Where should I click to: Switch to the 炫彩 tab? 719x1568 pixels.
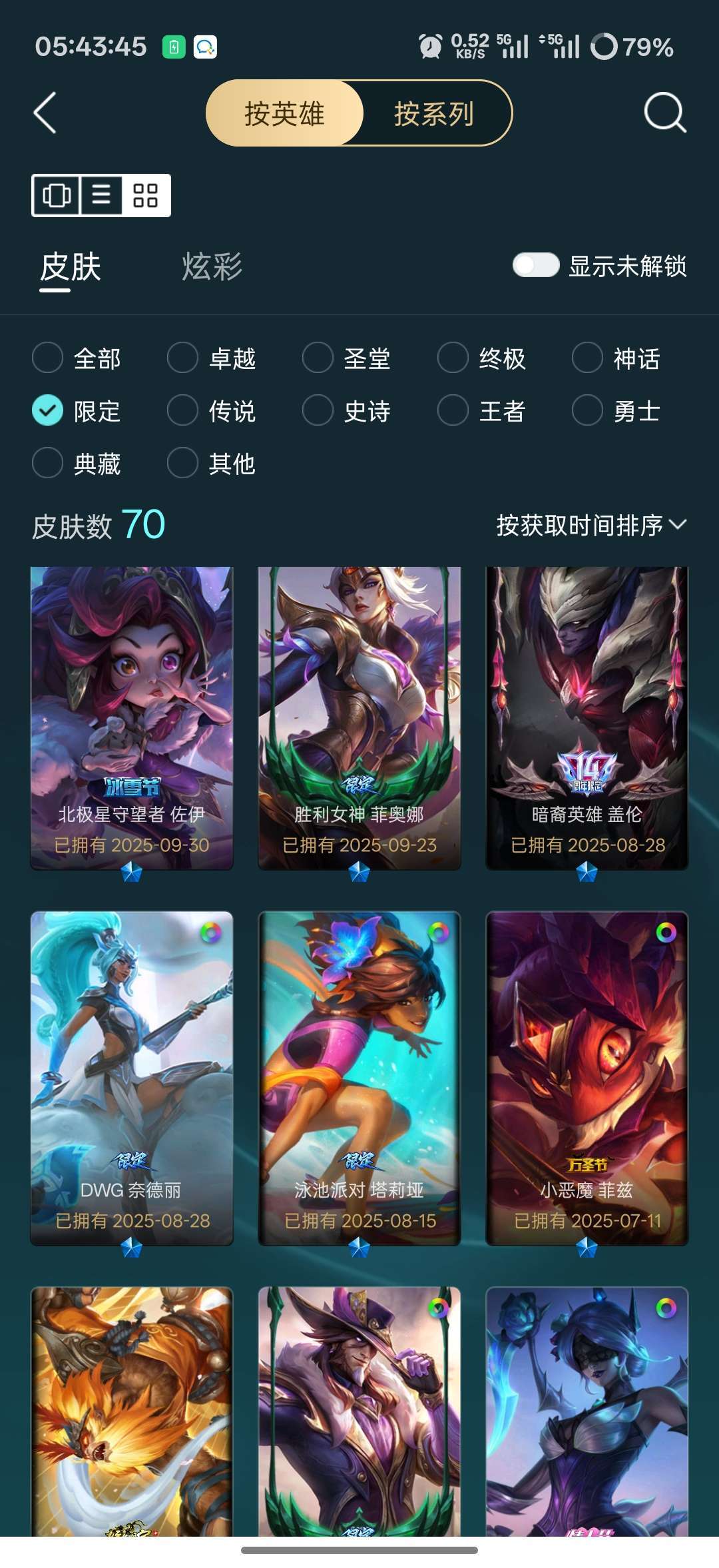click(x=210, y=267)
